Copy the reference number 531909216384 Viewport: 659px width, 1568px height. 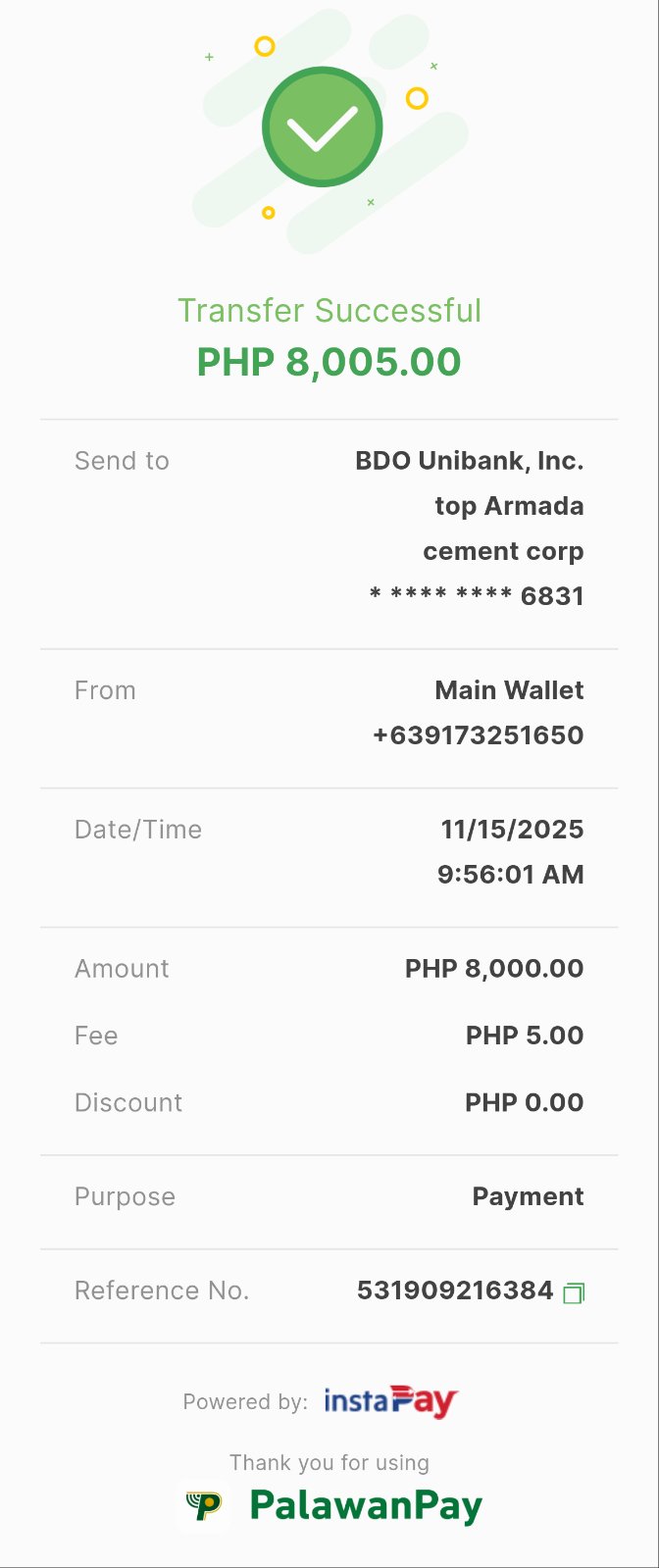tap(574, 1292)
